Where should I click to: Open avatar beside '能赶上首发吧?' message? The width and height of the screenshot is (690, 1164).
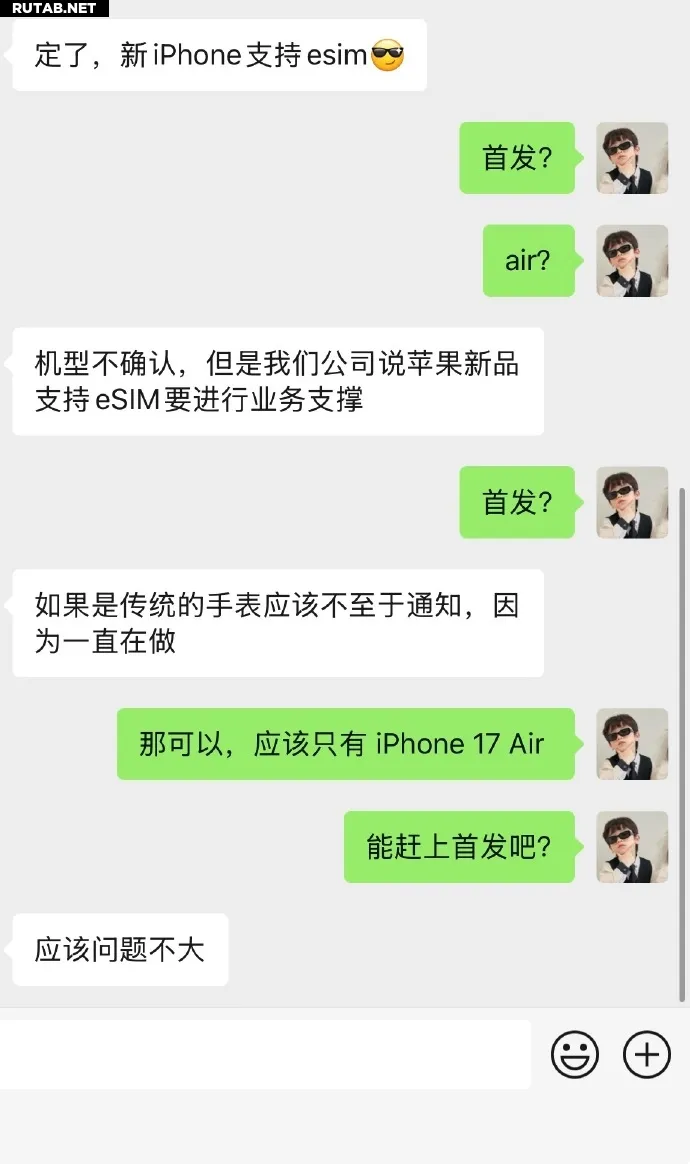[x=632, y=847]
